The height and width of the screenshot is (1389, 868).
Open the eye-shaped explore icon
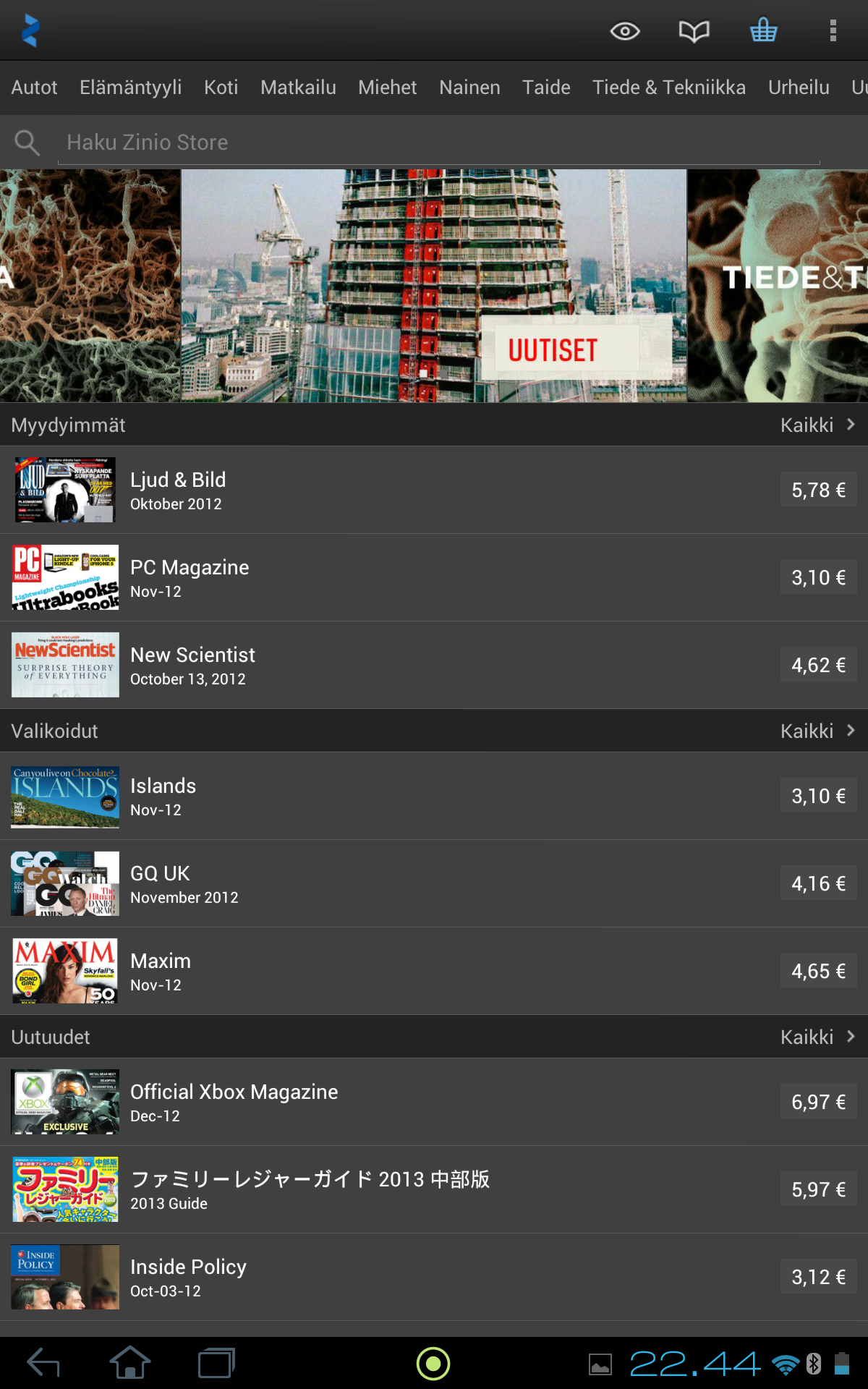(625, 31)
